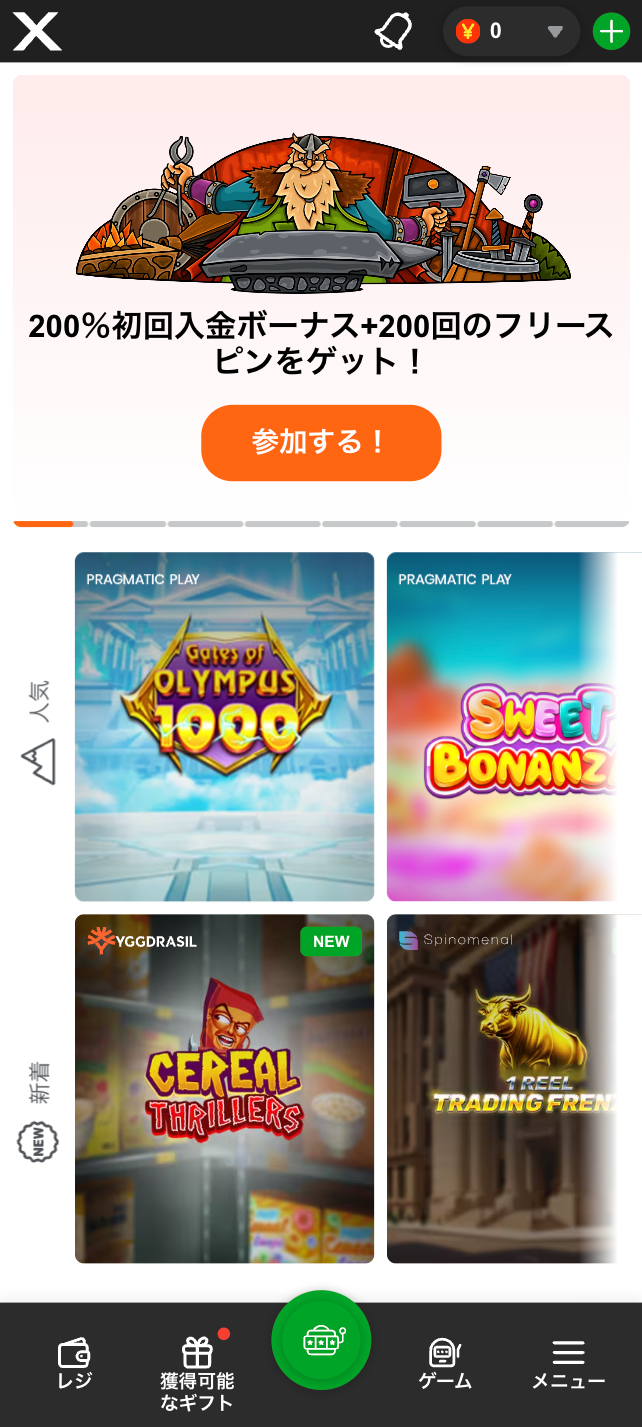
Task: Go to the X logo home
Action: click(37, 32)
